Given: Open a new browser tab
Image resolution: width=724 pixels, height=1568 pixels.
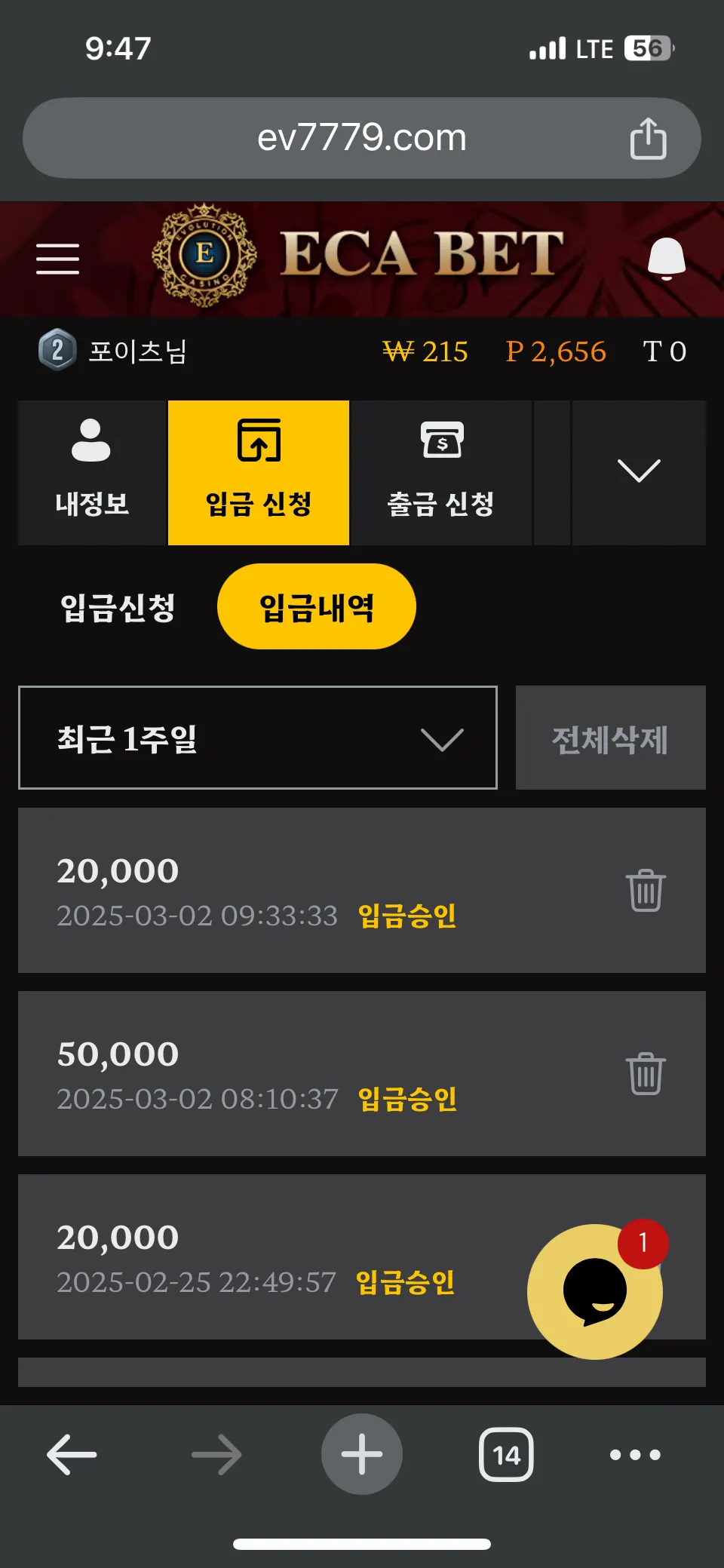Looking at the screenshot, I should (x=362, y=1454).
